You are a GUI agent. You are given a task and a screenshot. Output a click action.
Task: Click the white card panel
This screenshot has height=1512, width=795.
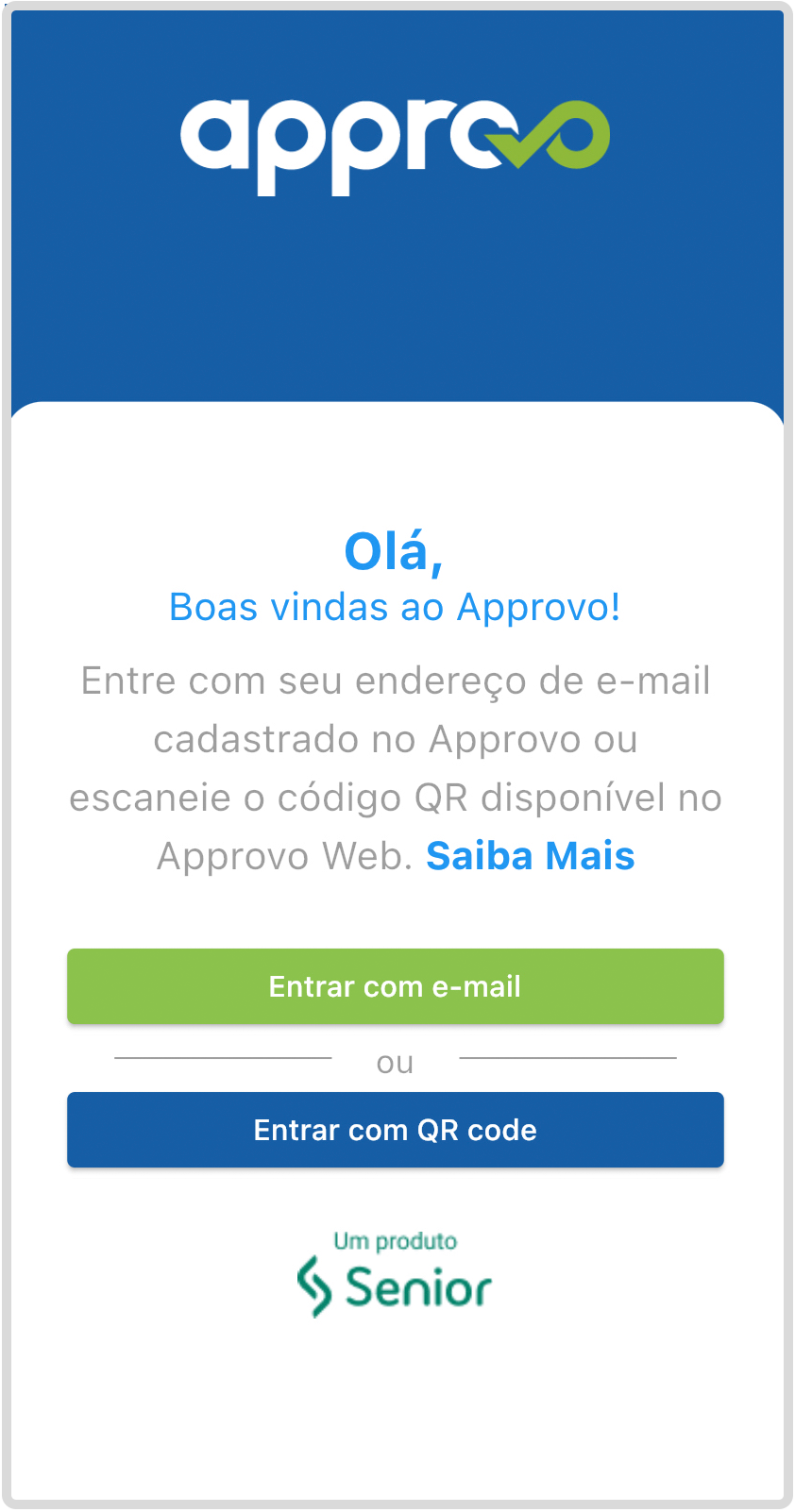click(x=397, y=1397)
